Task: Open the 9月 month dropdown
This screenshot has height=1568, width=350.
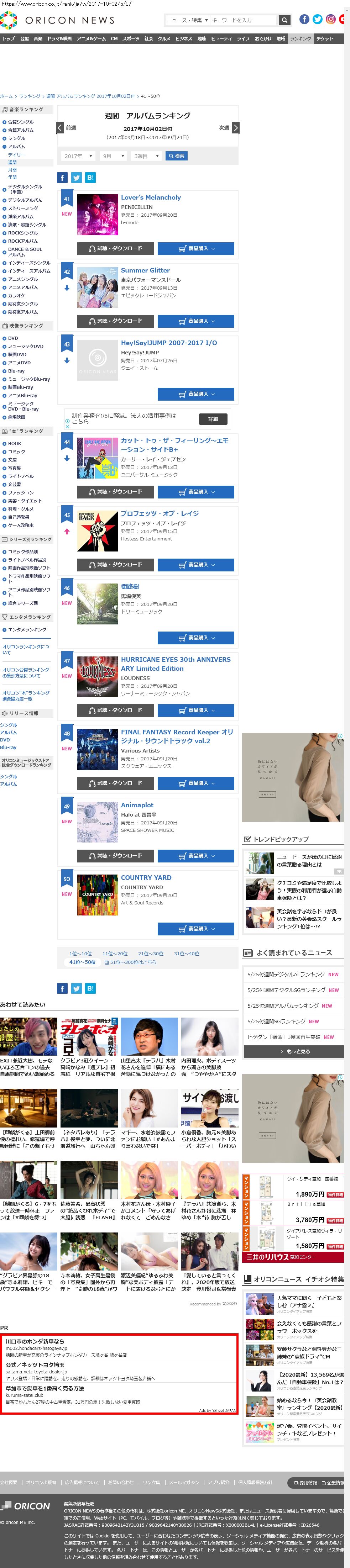Action: pyautogui.click(x=113, y=156)
